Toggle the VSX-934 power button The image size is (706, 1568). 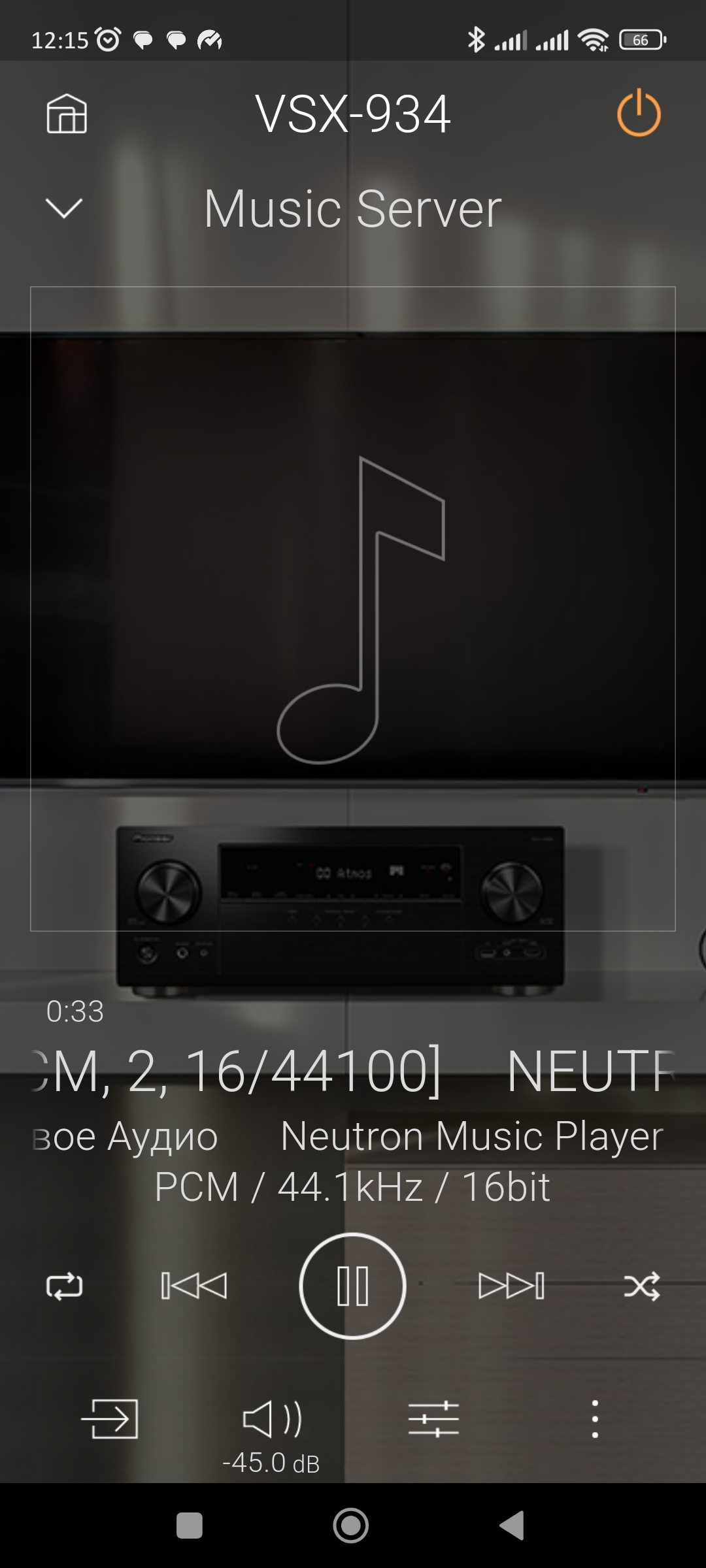639,114
